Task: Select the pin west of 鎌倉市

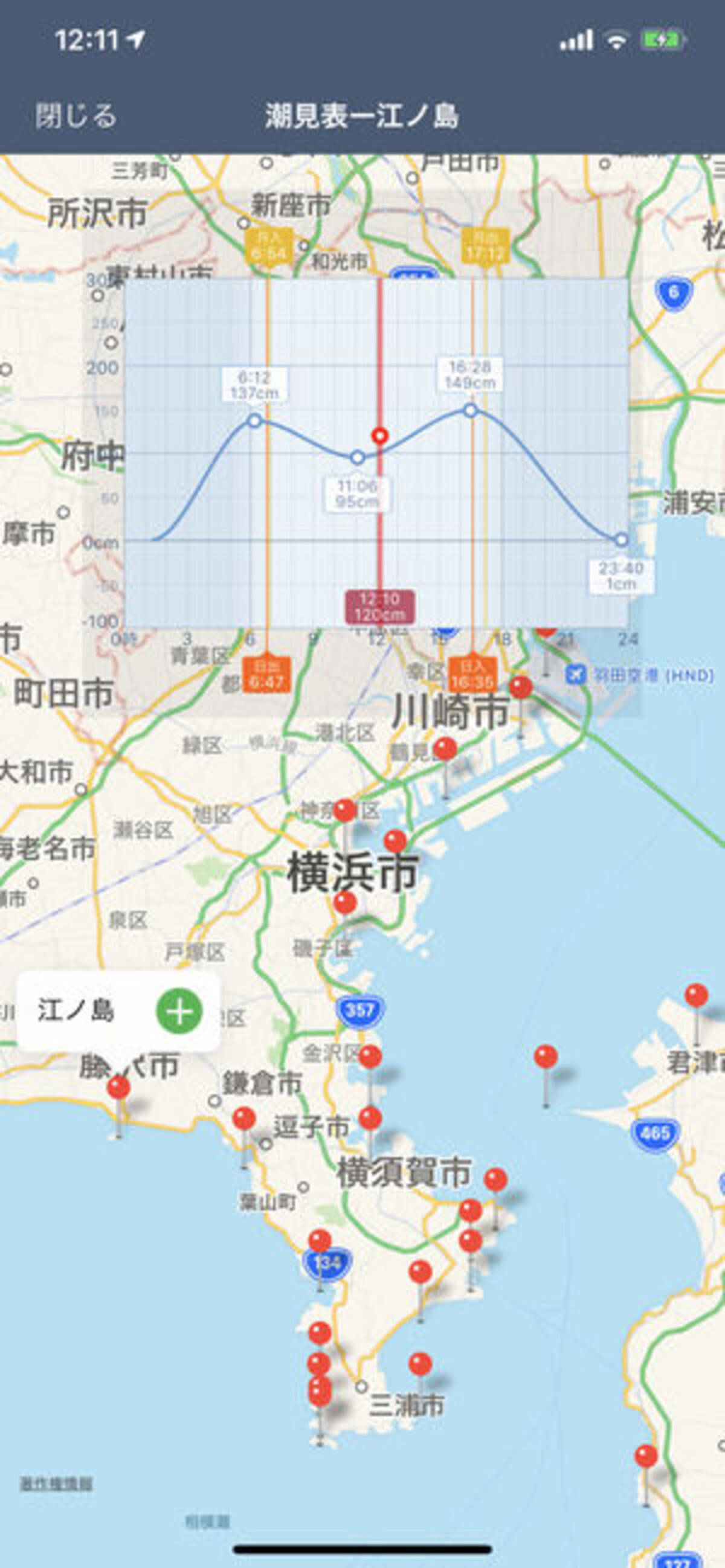Action: 244,1118
